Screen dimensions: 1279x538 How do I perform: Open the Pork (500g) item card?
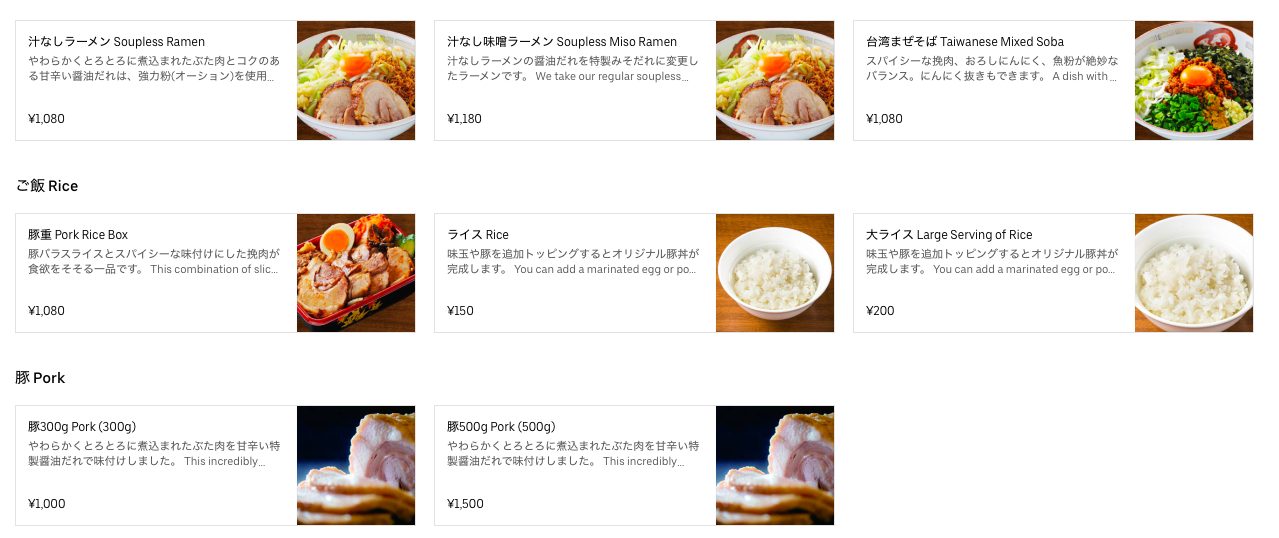point(634,465)
